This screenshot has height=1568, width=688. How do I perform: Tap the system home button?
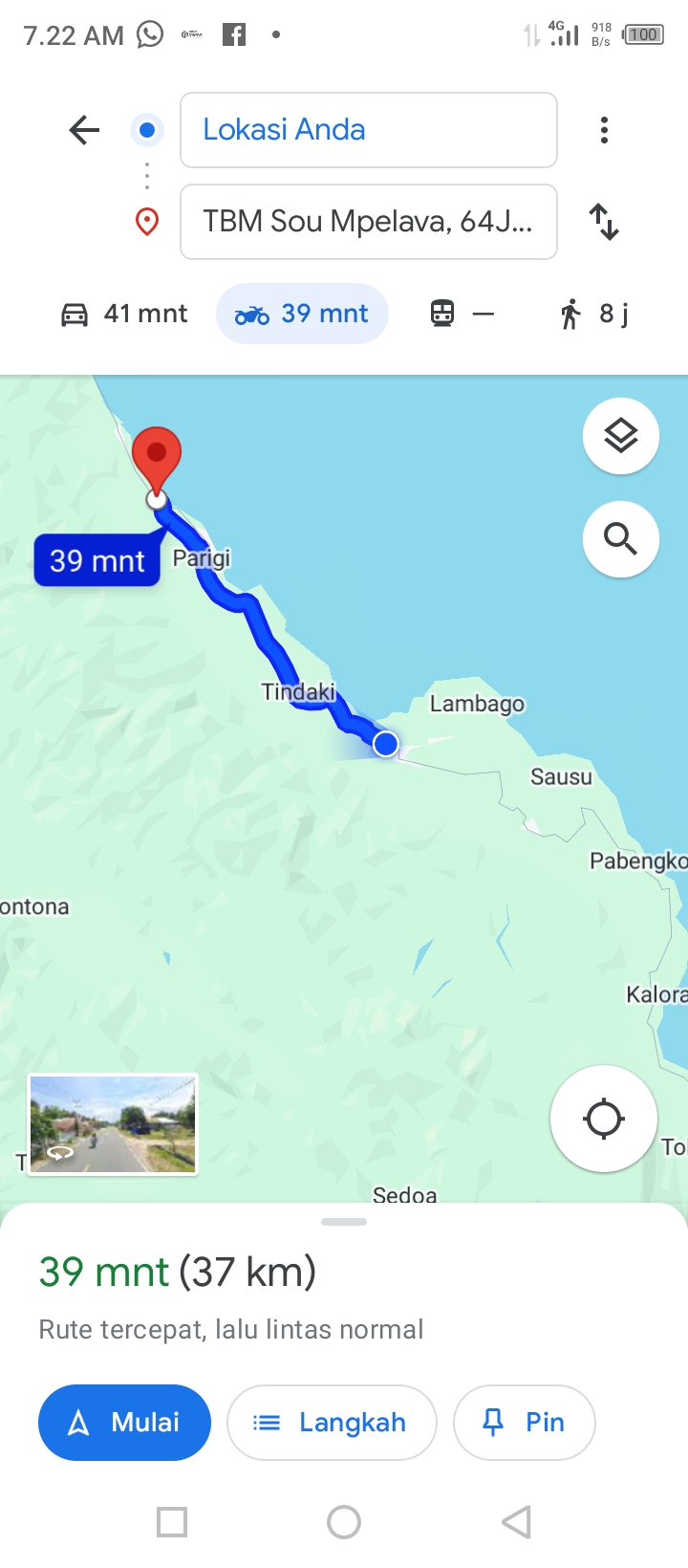(x=344, y=1522)
